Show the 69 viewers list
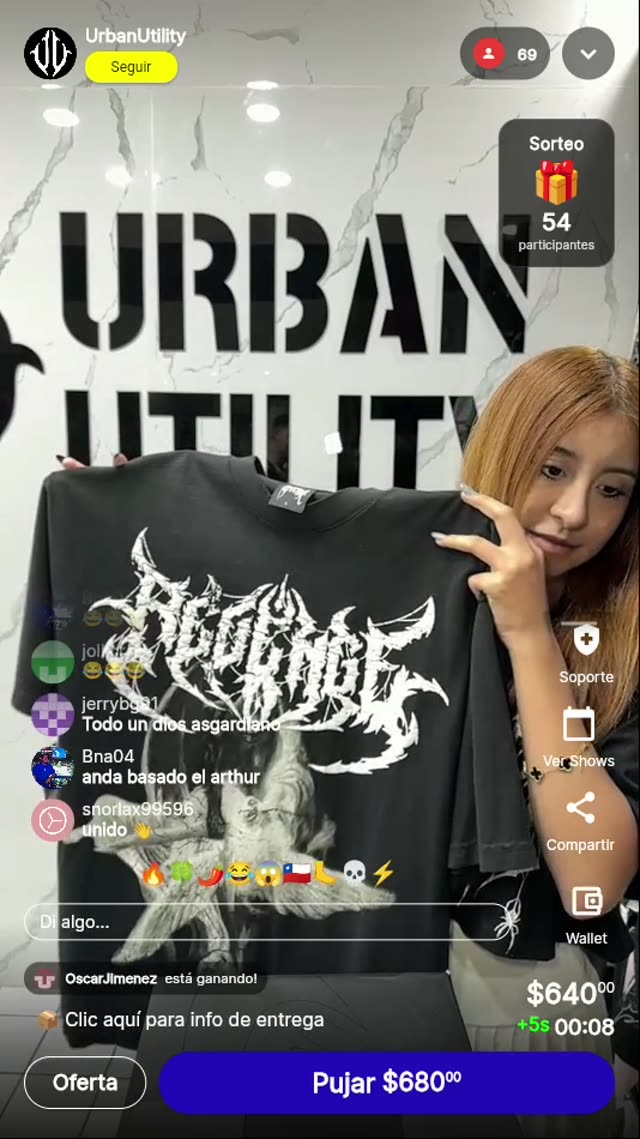640x1139 pixels. coord(505,54)
